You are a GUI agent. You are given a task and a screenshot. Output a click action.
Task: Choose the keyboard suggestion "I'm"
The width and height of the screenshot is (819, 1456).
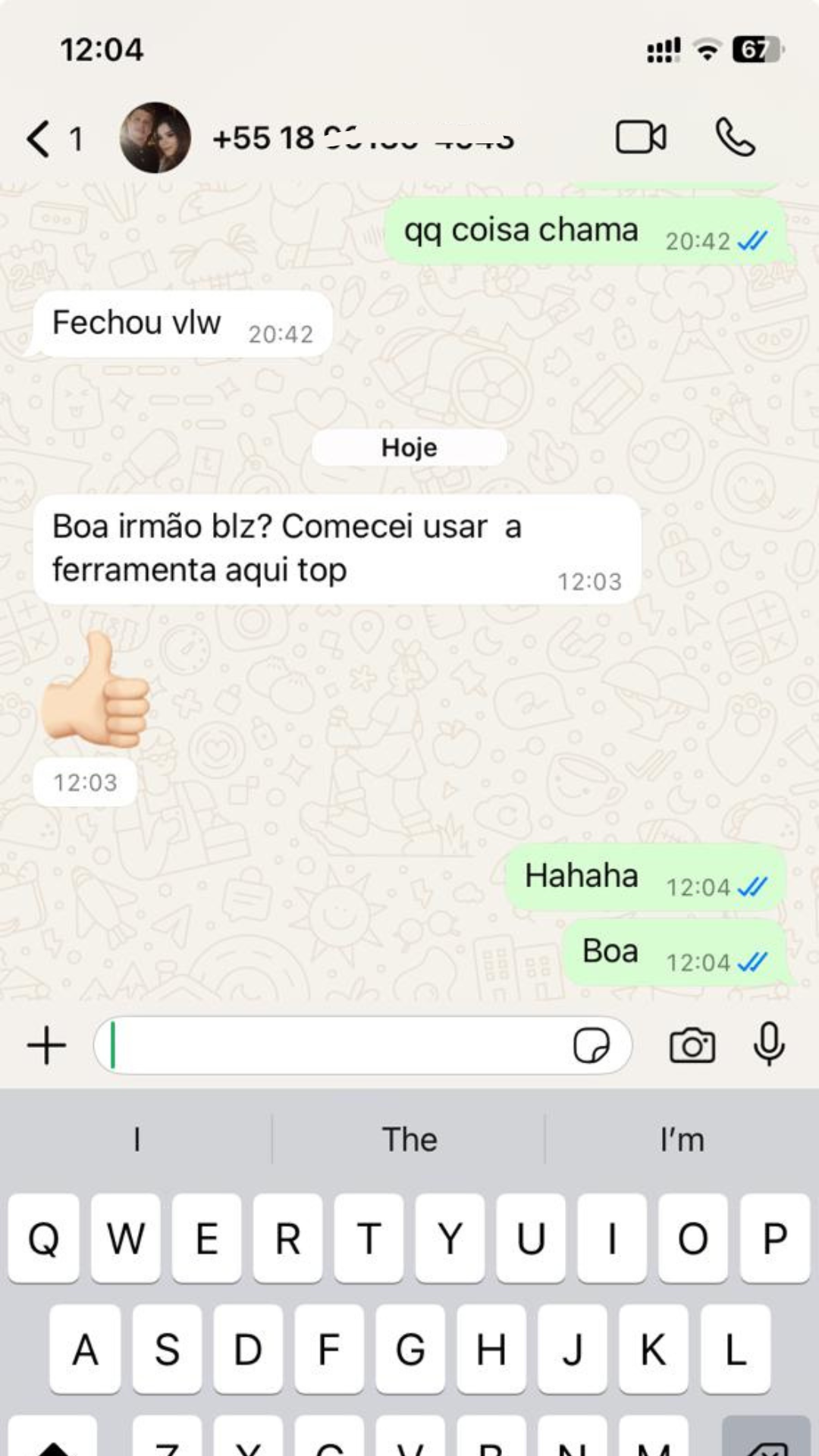coord(682,1140)
